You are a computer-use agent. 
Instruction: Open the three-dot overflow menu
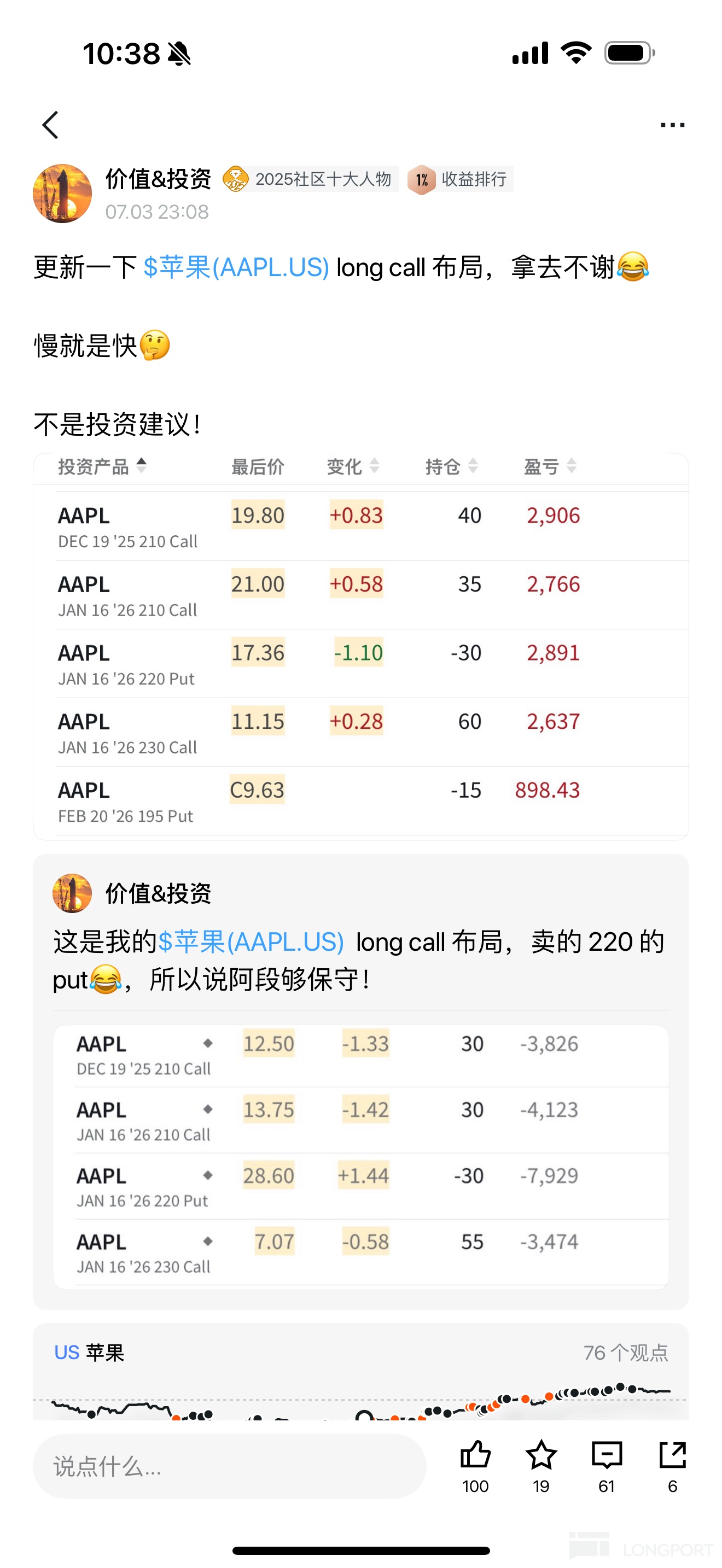(x=672, y=125)
